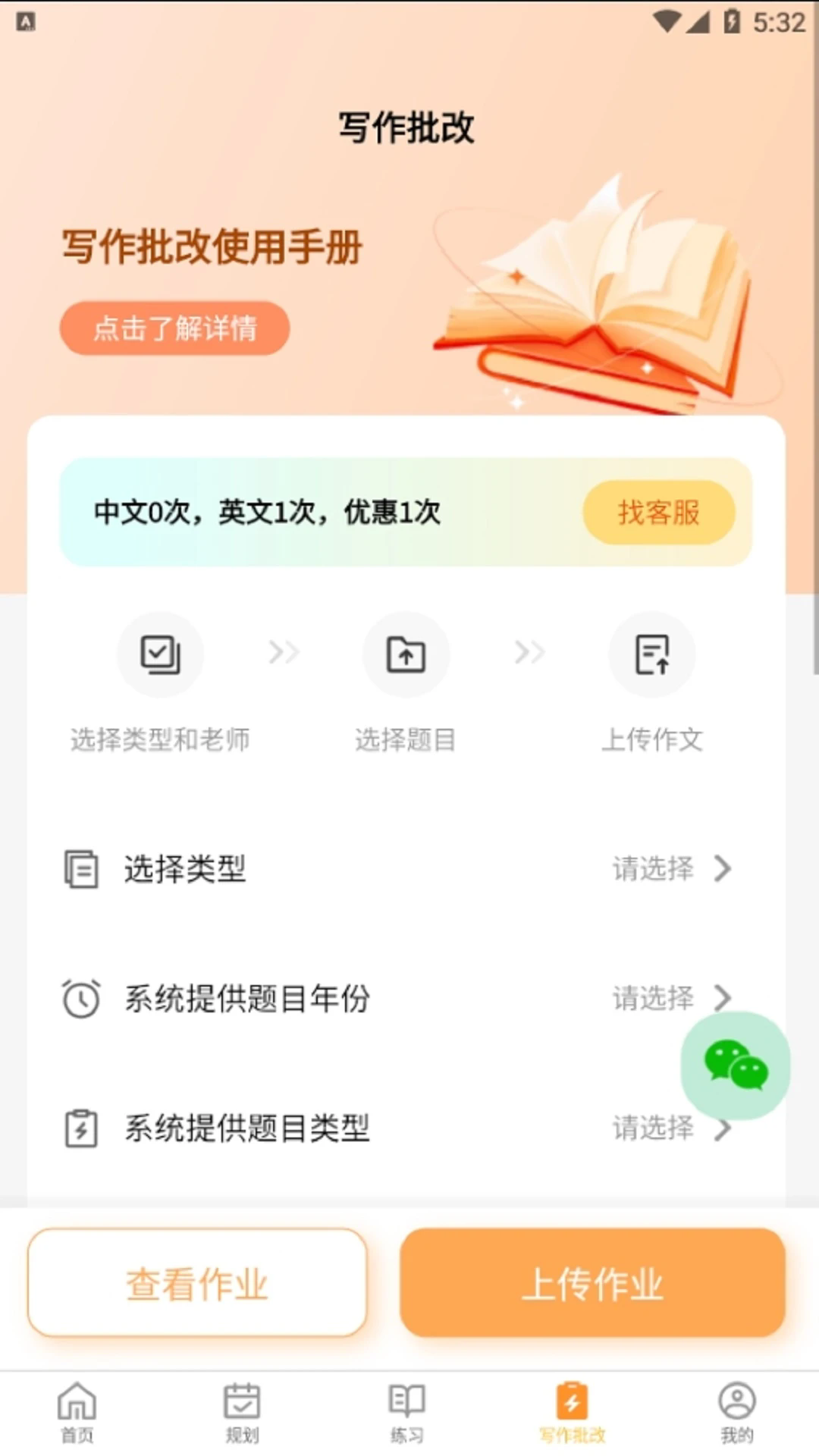Switch to the 规划 tab
The image size is (819, 1456).
pyautogui.click(x=241, y=1408)
